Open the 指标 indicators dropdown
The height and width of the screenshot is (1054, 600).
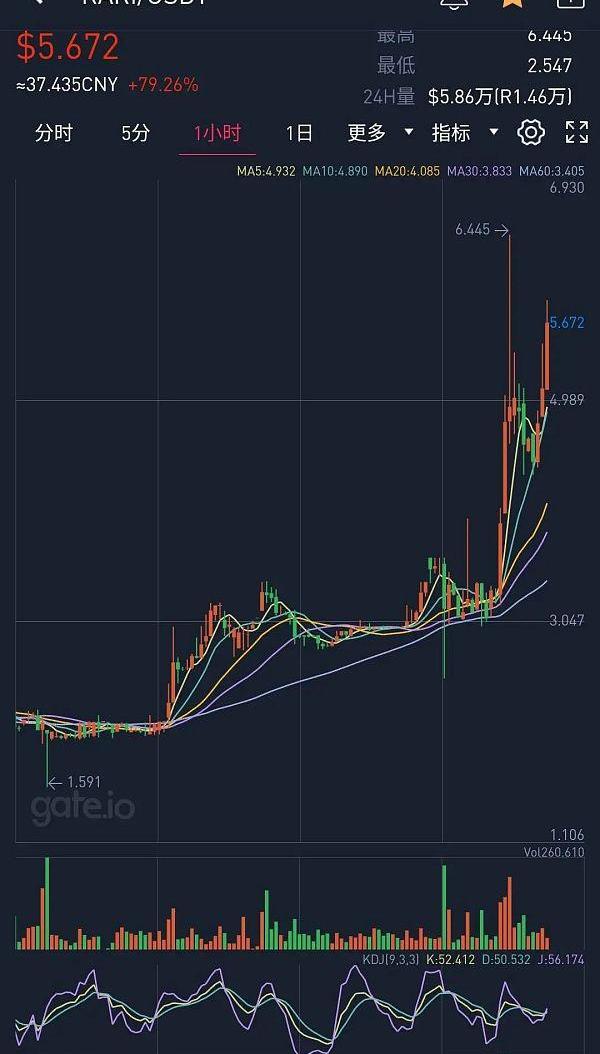(x=465, y=132)
